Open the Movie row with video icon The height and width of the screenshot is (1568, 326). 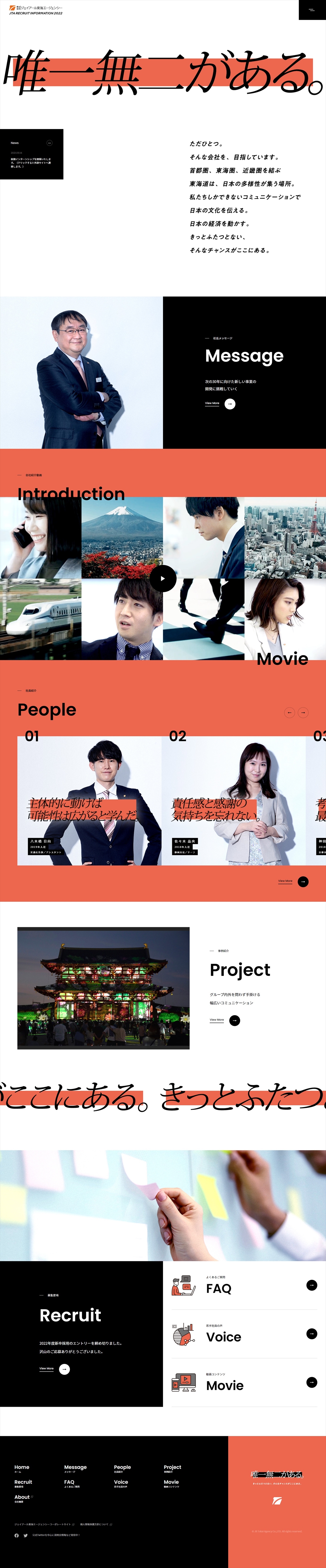pos(312,1382)
